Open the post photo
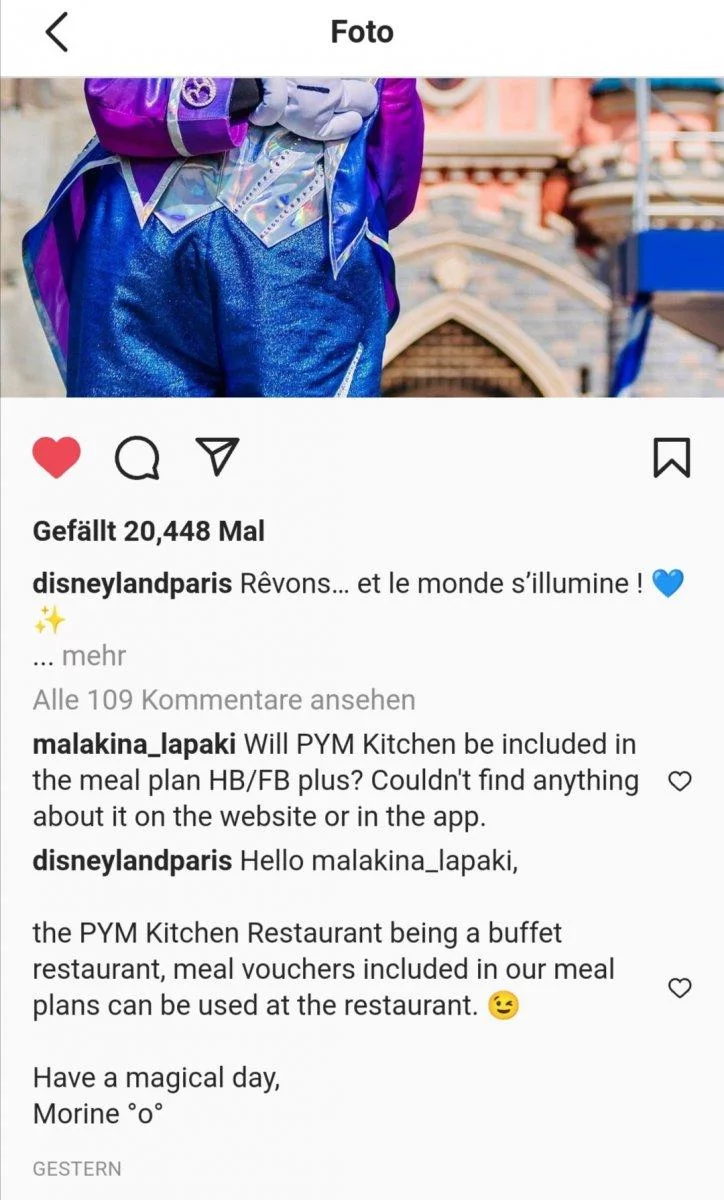Image resolution: width=724 pixels, height=1200 pixels. point(362,238)
